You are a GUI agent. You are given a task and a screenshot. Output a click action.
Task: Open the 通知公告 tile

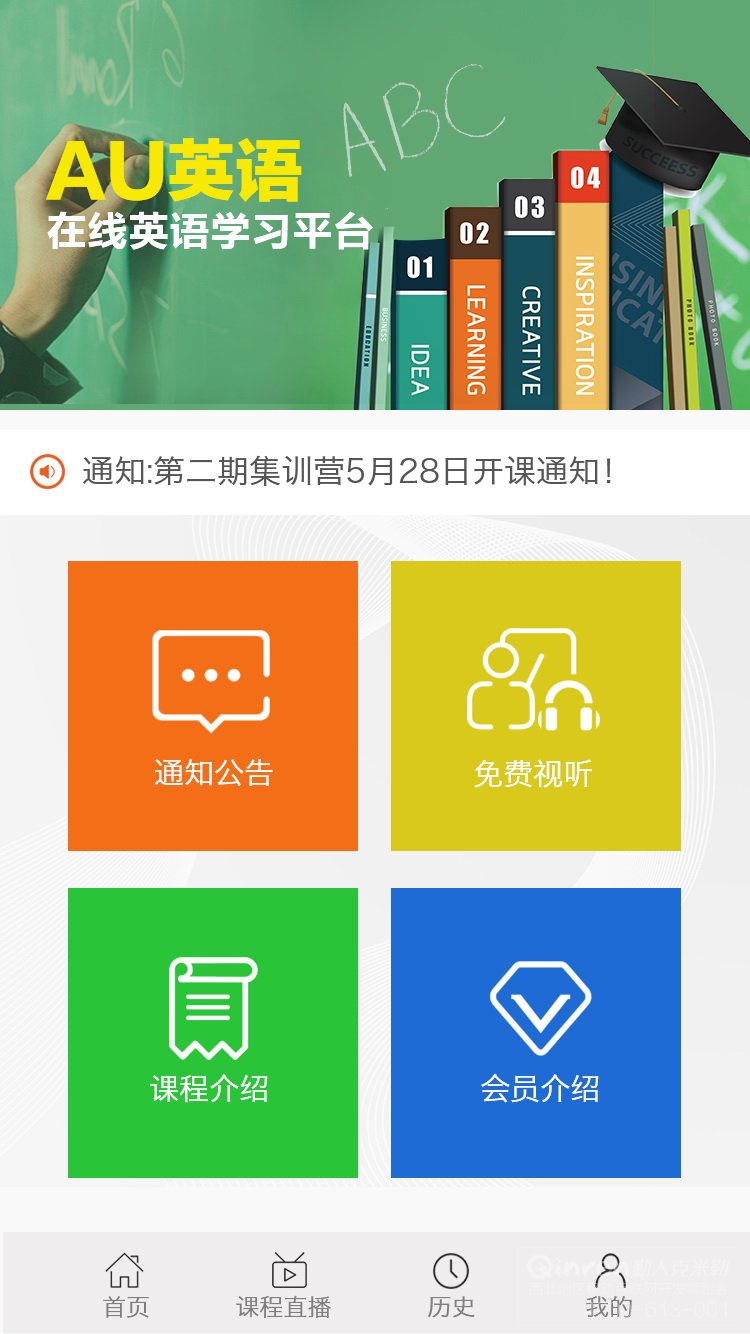click(x=213, y=706)
